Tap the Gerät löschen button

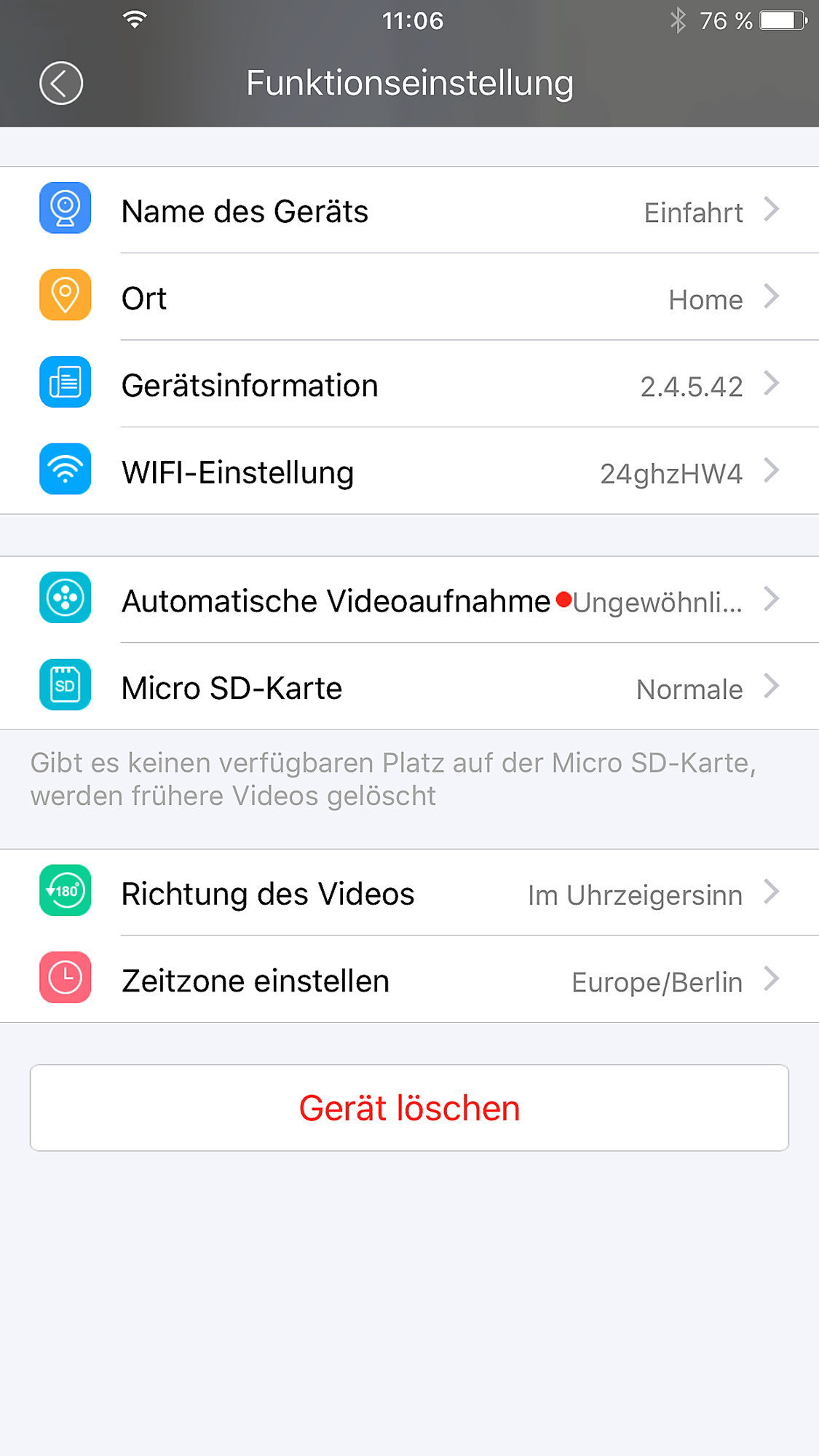coord(409,1108)
